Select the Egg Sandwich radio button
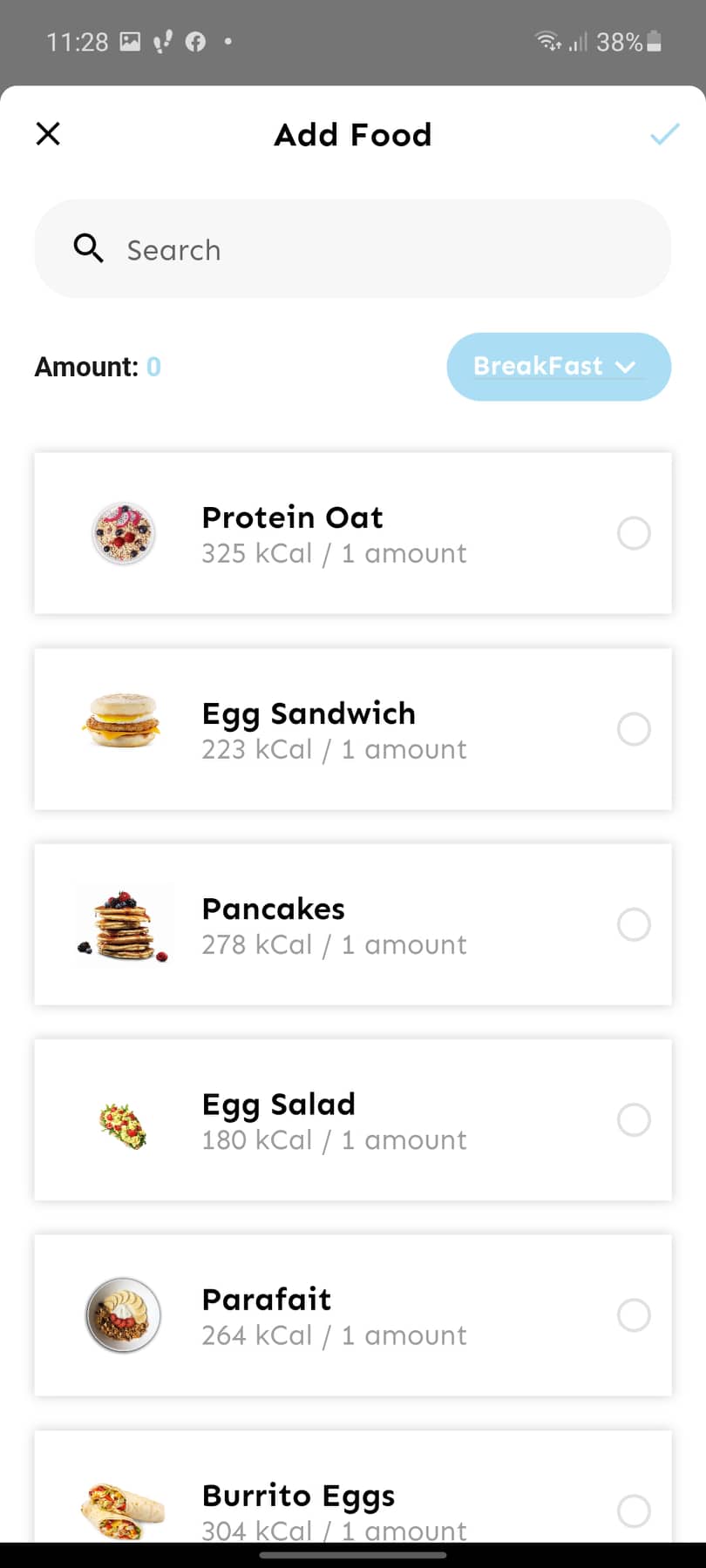 (x=634, y=729)
